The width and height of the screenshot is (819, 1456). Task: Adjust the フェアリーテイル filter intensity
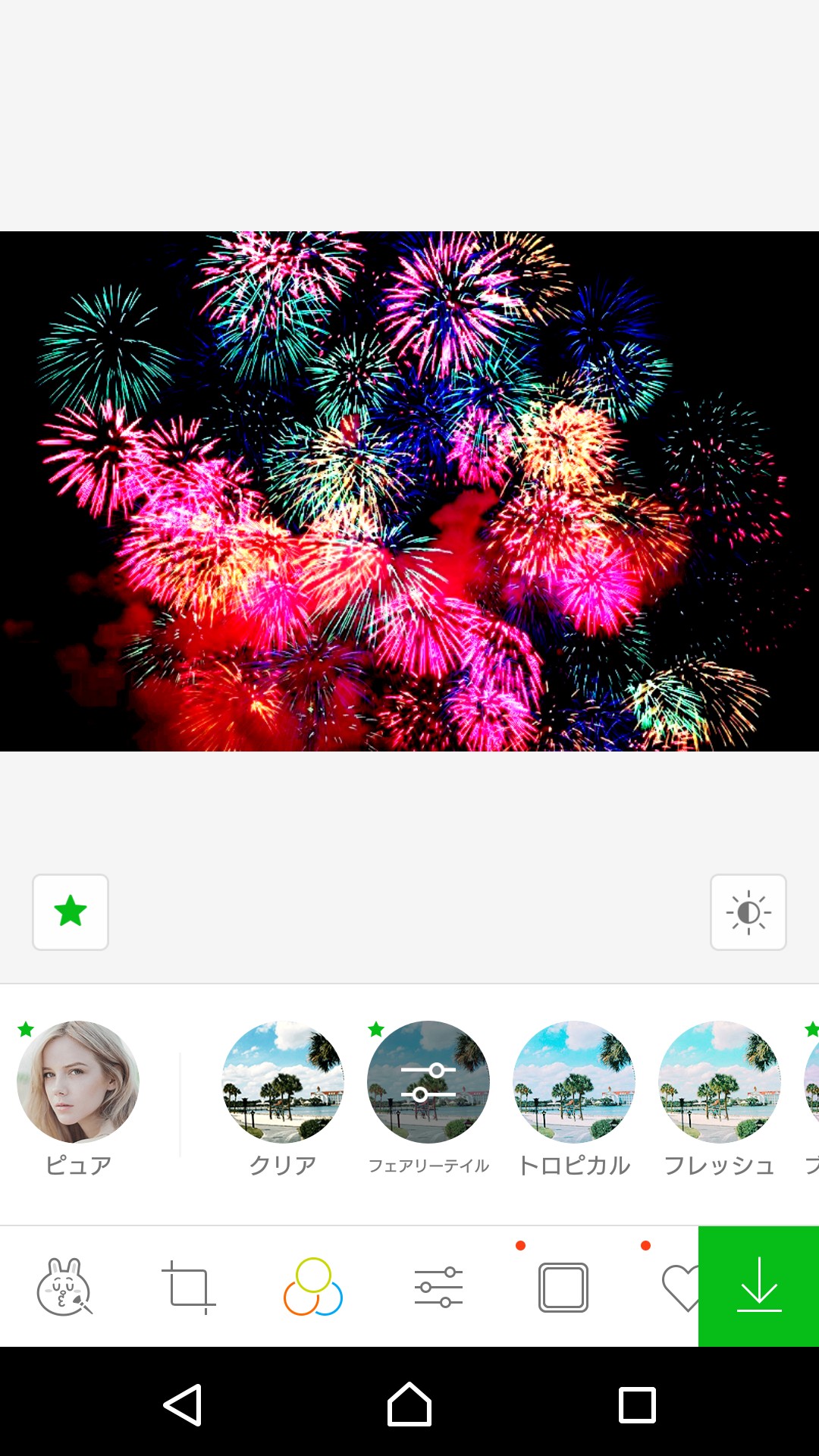pyautogui.click(x=428, y=1082)
